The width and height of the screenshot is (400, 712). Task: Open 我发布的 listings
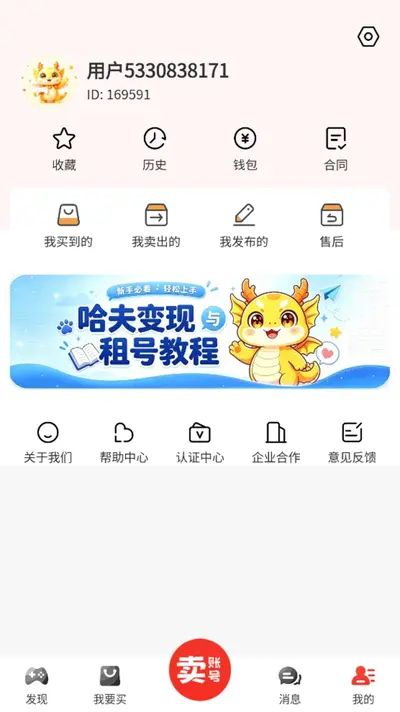(244, 226)
